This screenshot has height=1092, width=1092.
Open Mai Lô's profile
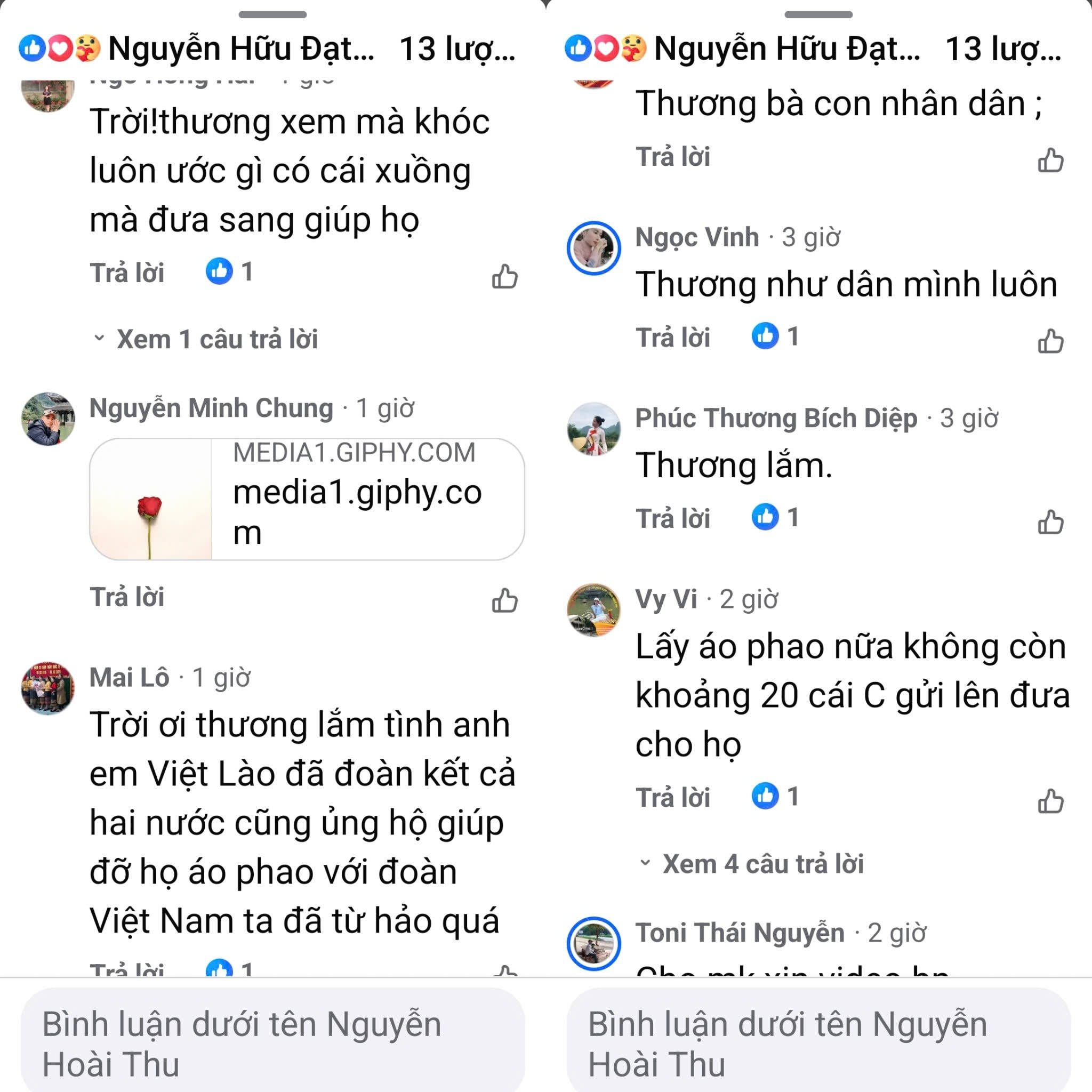130,677
